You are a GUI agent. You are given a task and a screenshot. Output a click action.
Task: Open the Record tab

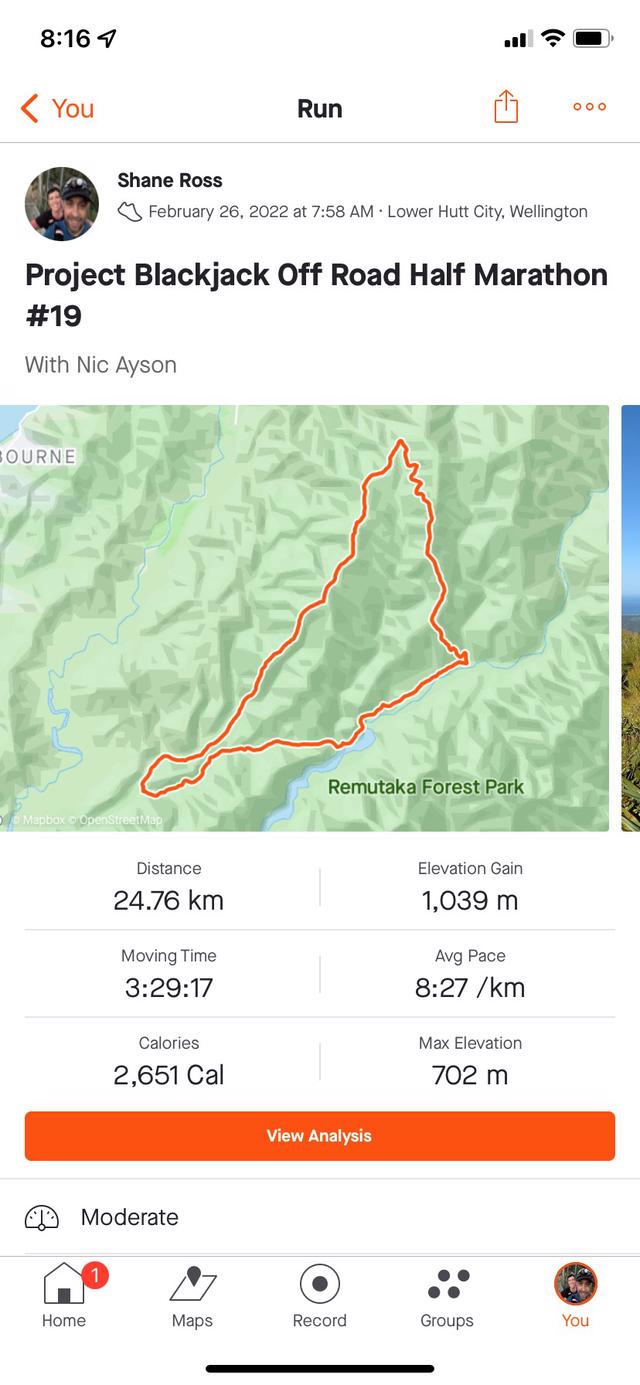[x=320, y=1296]
